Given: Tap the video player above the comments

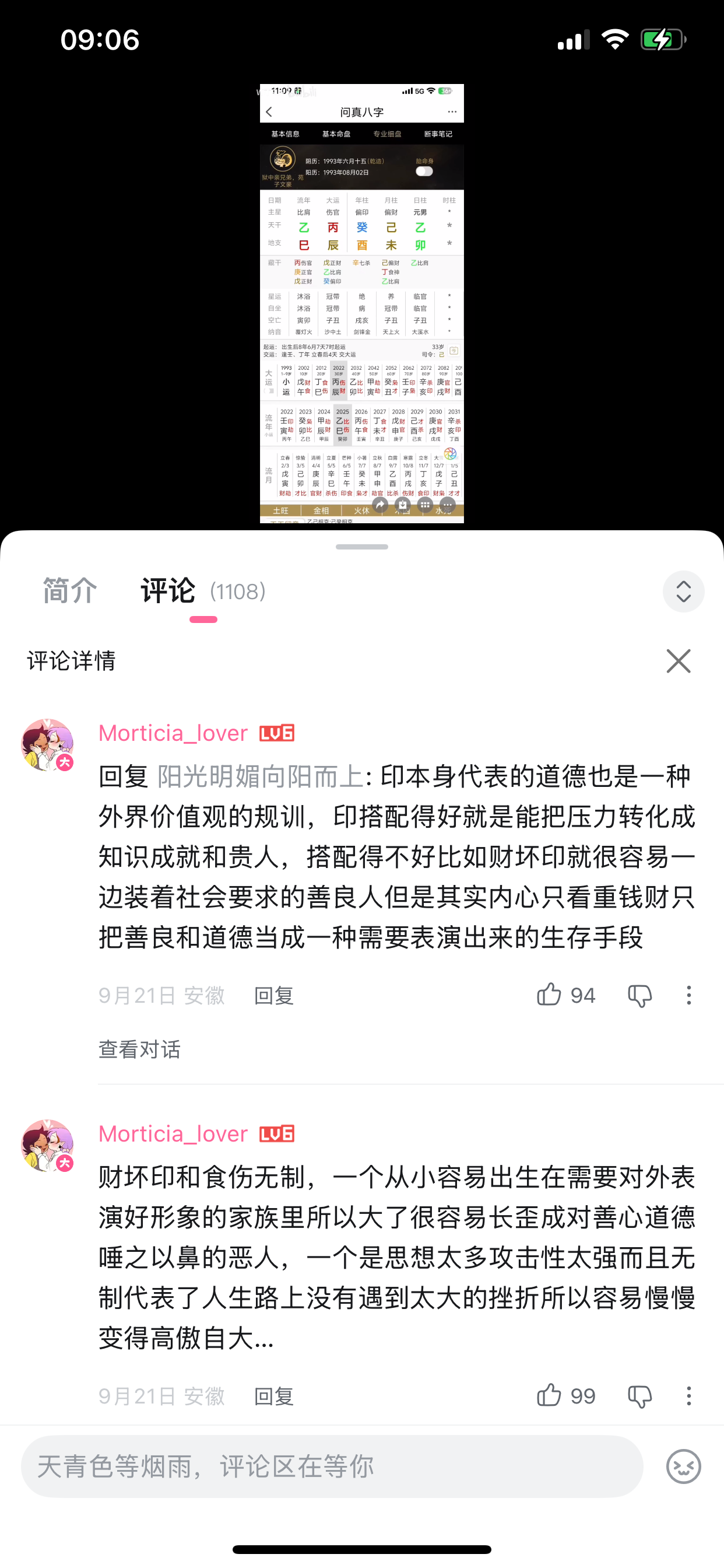Looking at the screenshot, I should [362, 303].
